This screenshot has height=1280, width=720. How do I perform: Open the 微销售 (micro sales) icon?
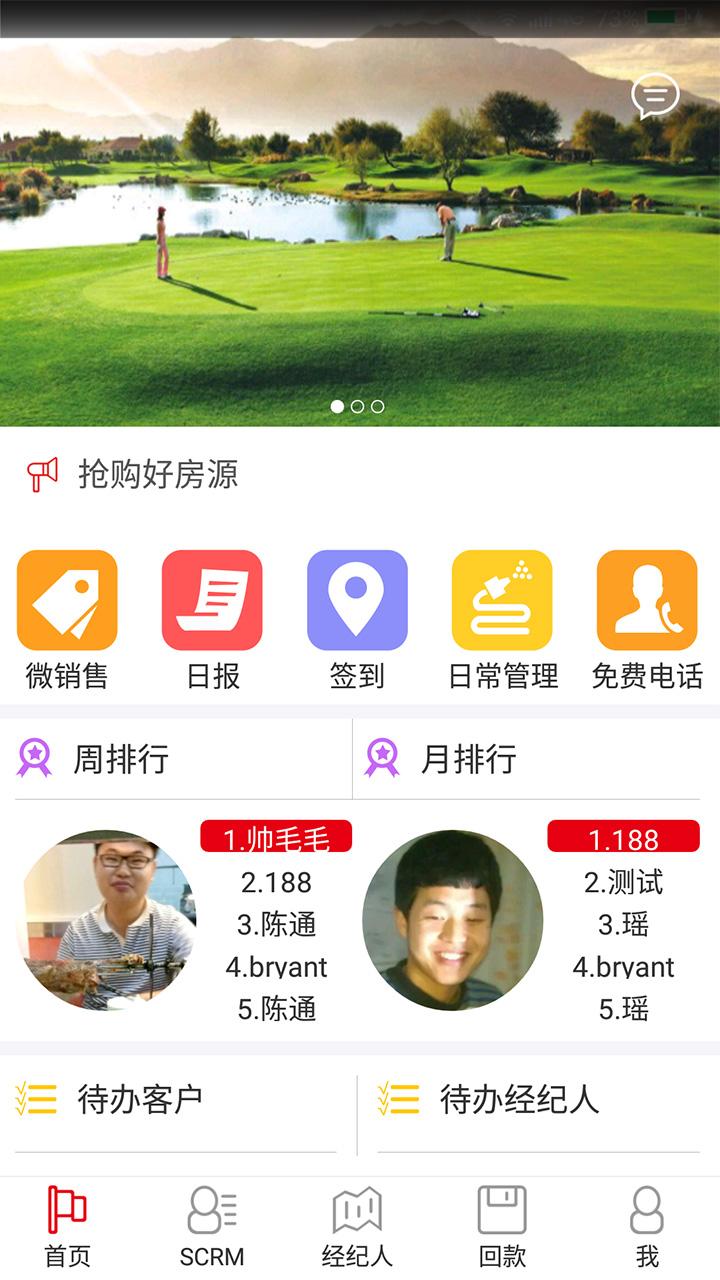point(67,600)
